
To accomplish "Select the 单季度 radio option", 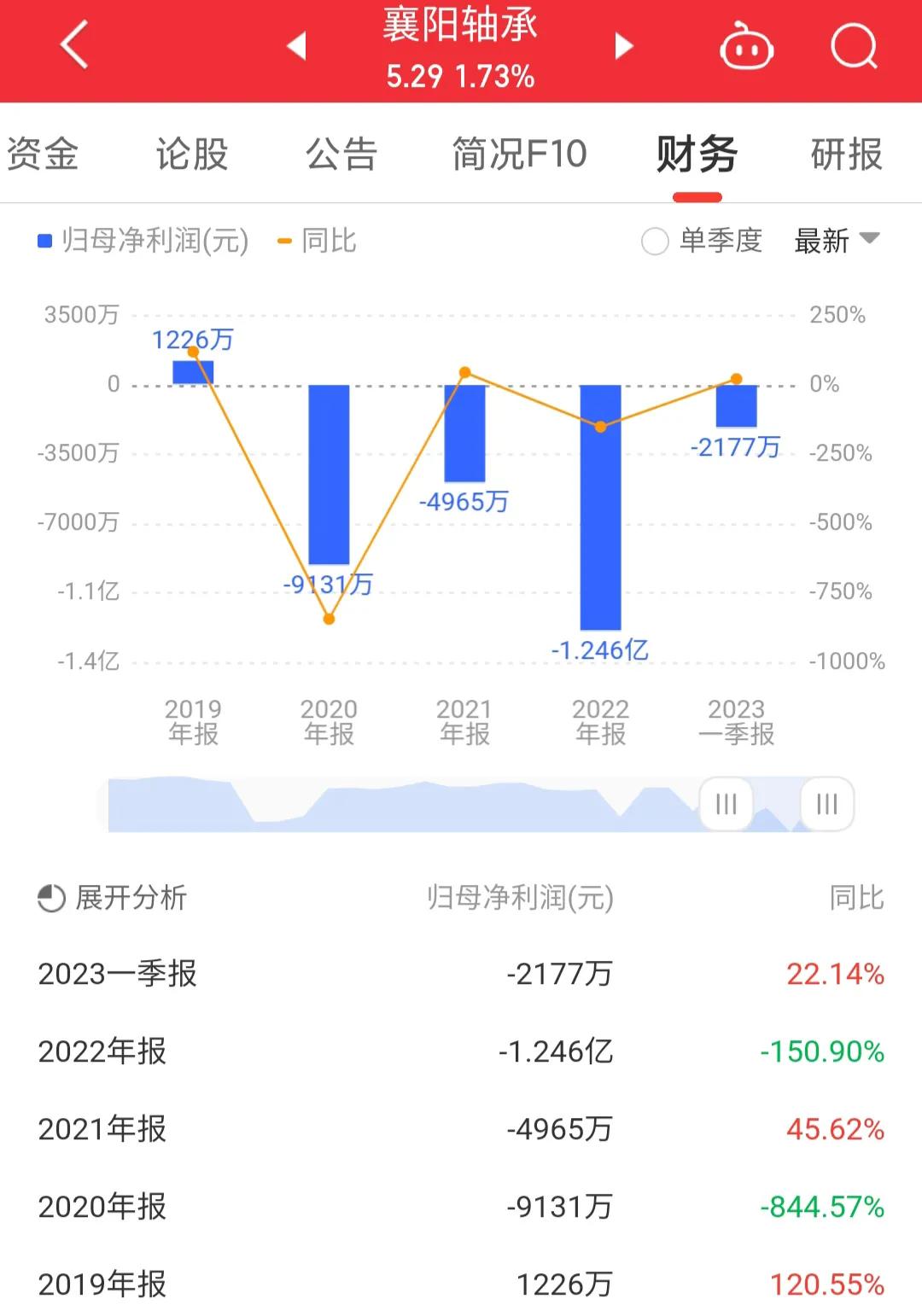I will click(654, 242).
